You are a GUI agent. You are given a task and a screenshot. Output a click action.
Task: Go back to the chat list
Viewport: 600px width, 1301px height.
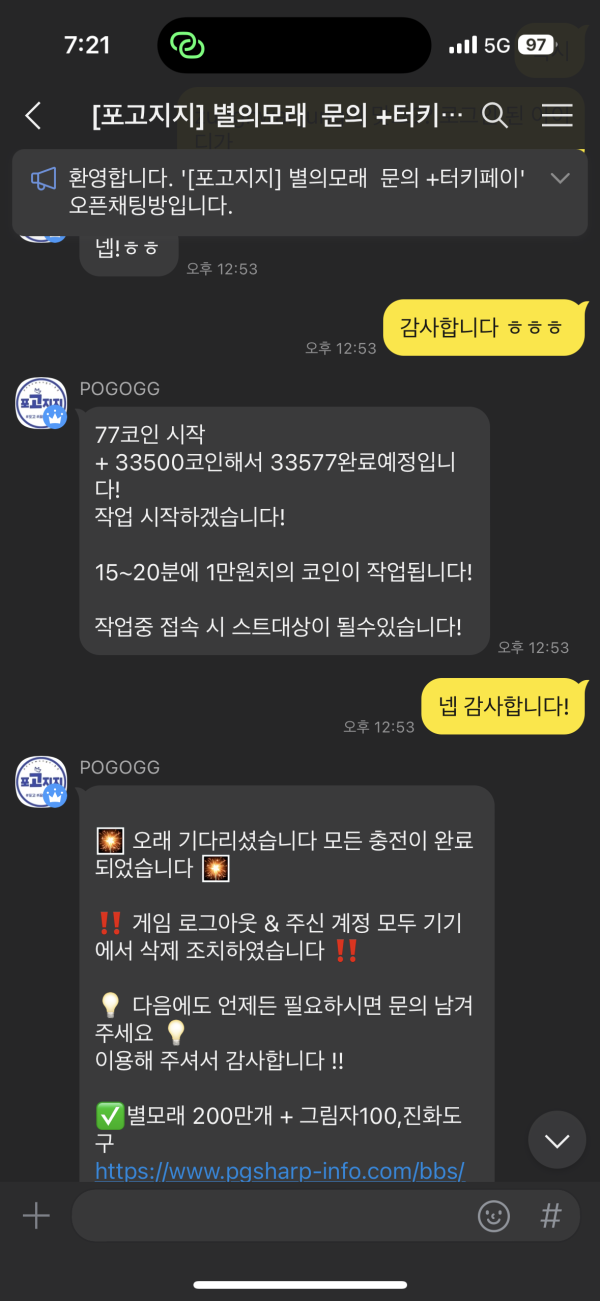pyautogui.click(x=34, y=116)
